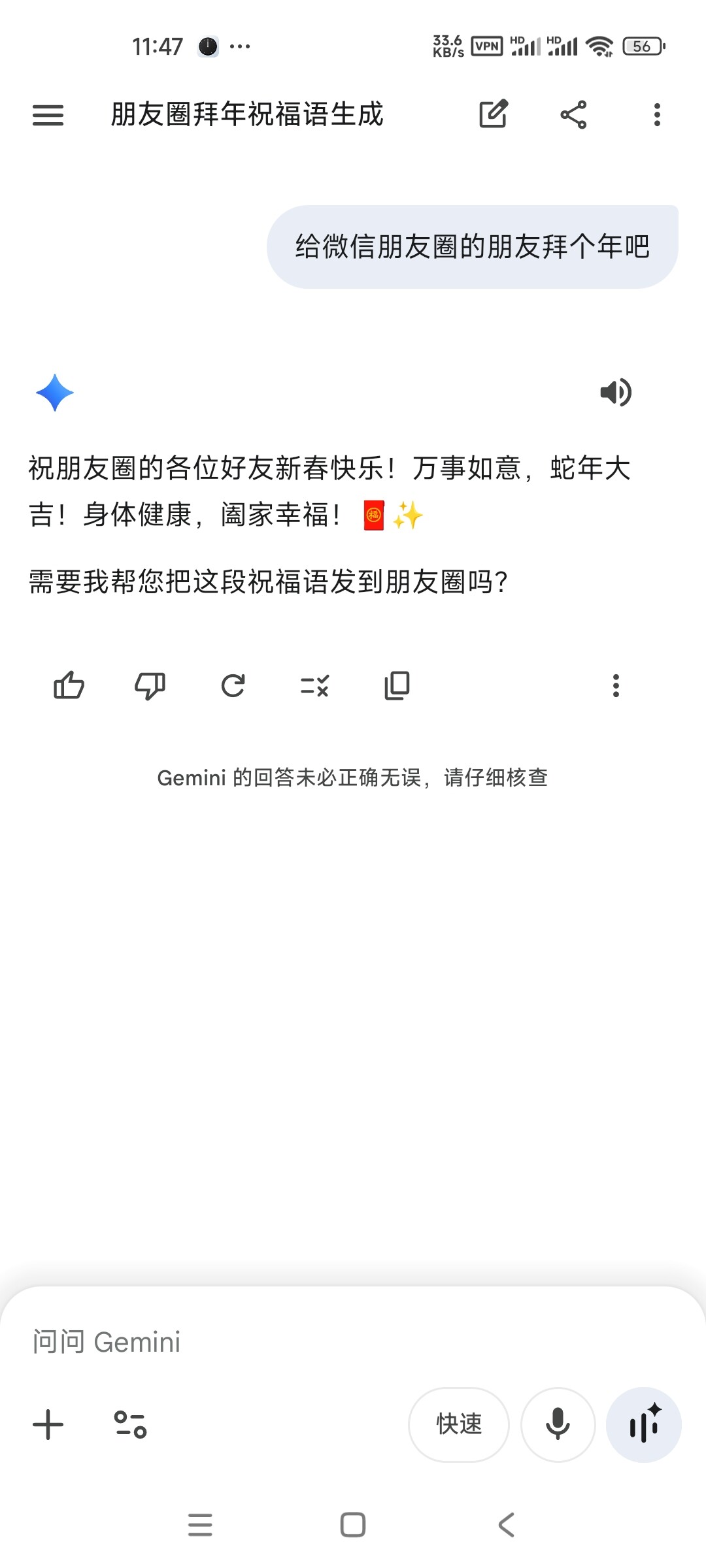The width and height of the screenshot is (706, 1568).
Task: Tap the user message bubble 给微信朋友圈的朋友拜个年吧
Action: click(x=472, y=247)
